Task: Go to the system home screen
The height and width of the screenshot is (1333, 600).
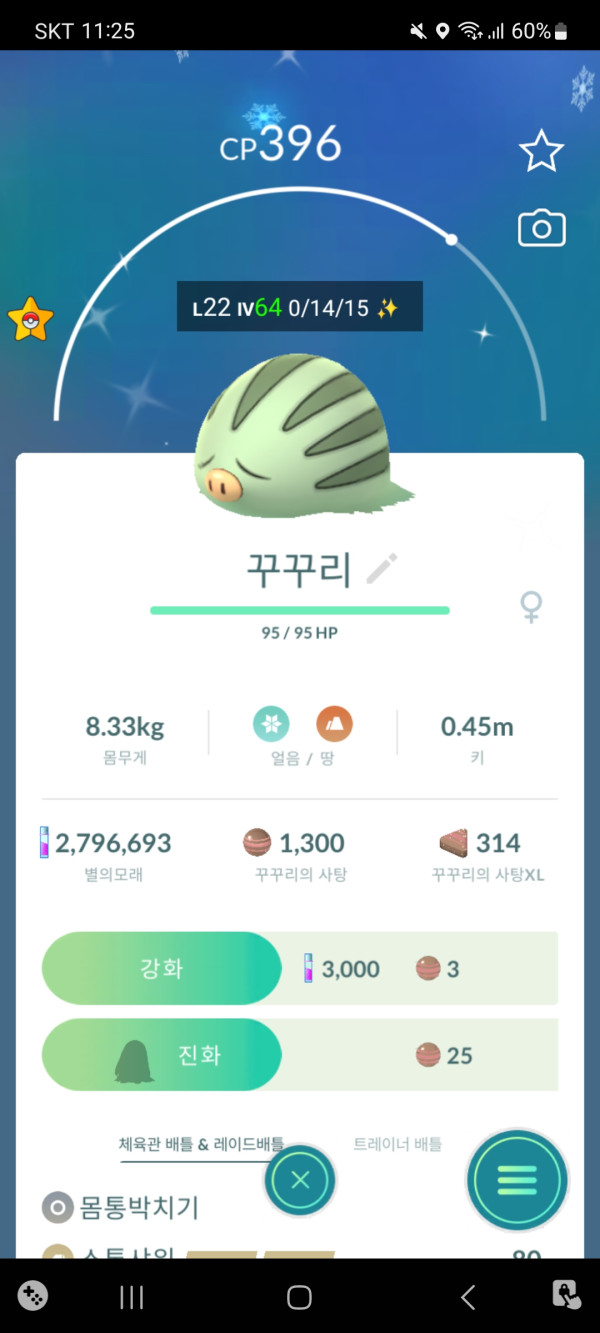Action: click(x=299, y=1297)
